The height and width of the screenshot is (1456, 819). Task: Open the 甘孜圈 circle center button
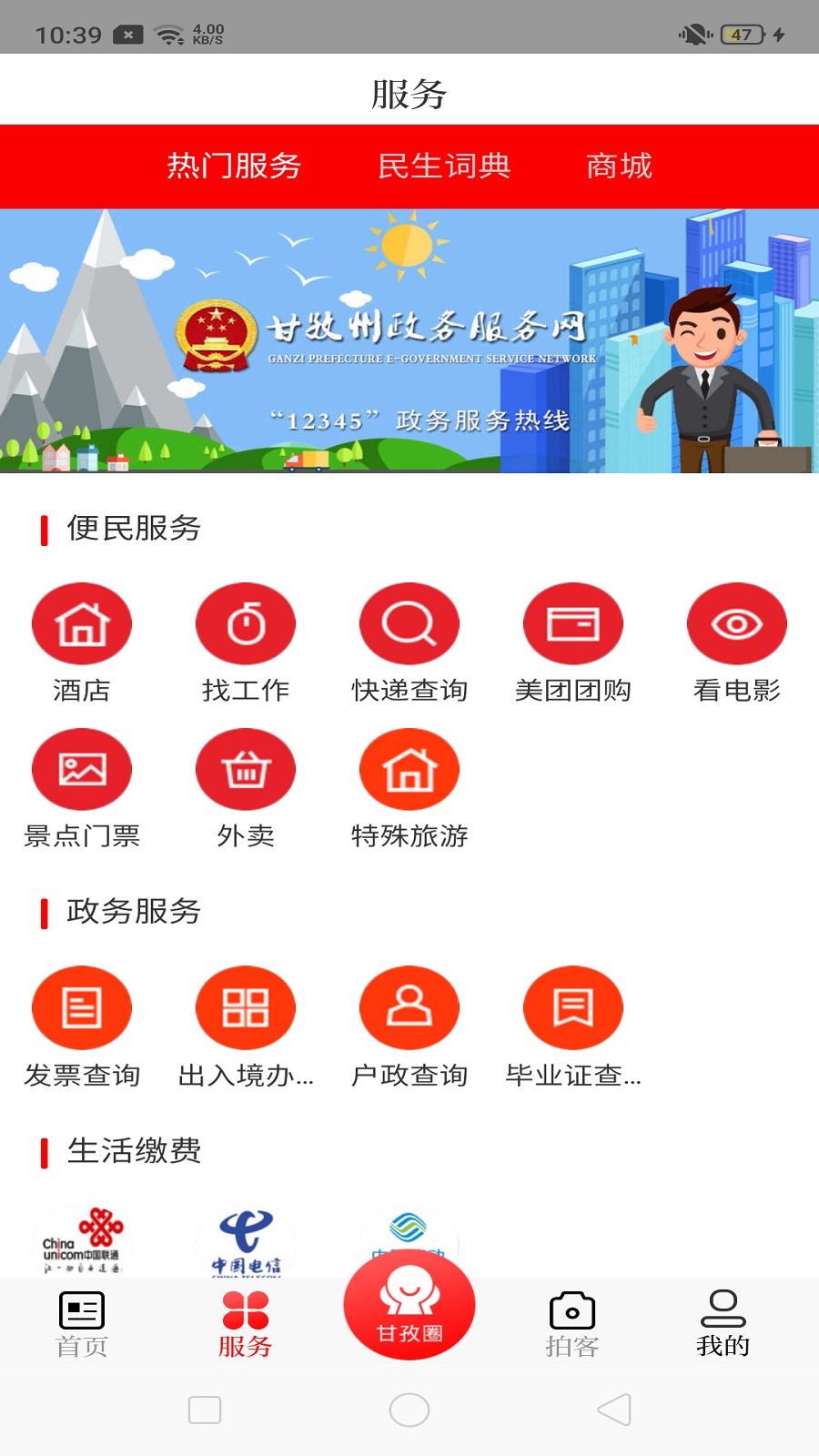pos(409,1305)
